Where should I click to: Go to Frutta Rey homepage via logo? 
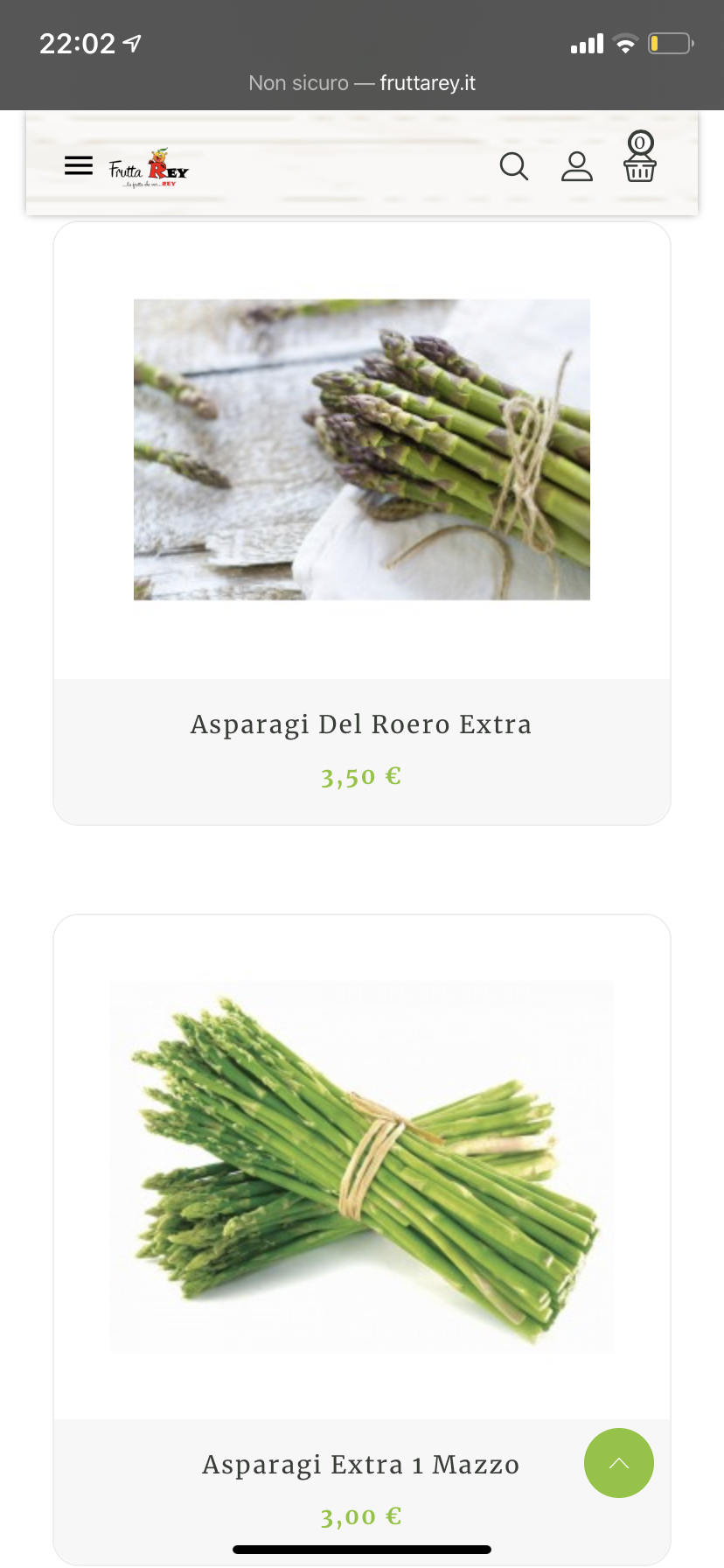149,167
